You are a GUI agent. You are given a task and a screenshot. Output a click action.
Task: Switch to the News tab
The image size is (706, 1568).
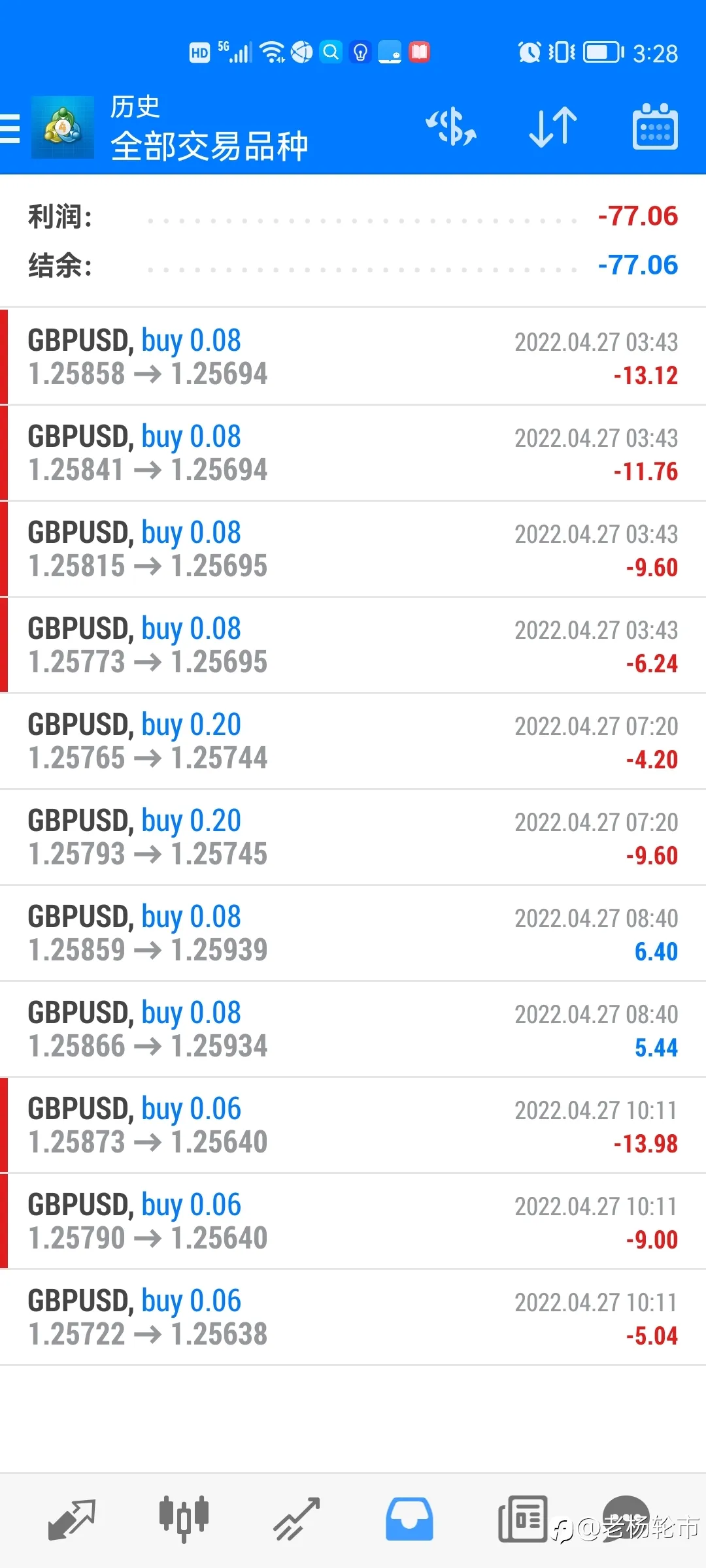pos(522,1520)
